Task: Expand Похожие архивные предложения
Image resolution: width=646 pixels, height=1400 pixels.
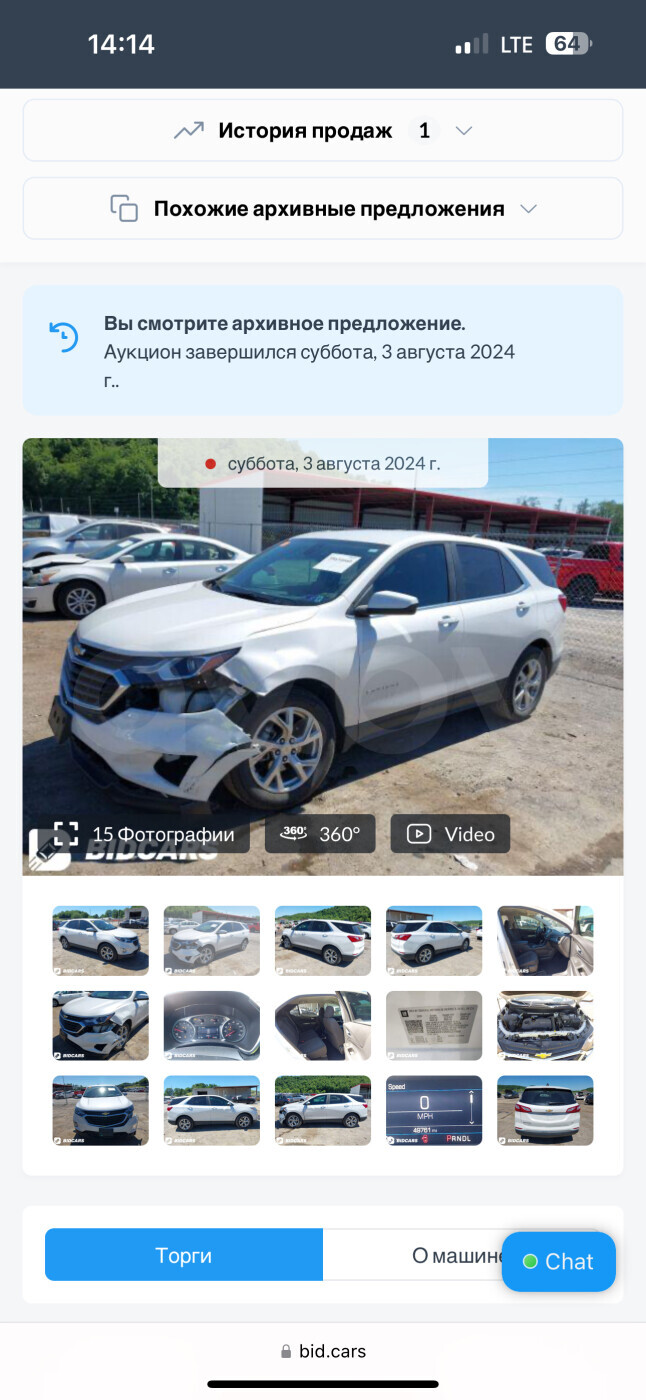Action: (322, 209)
